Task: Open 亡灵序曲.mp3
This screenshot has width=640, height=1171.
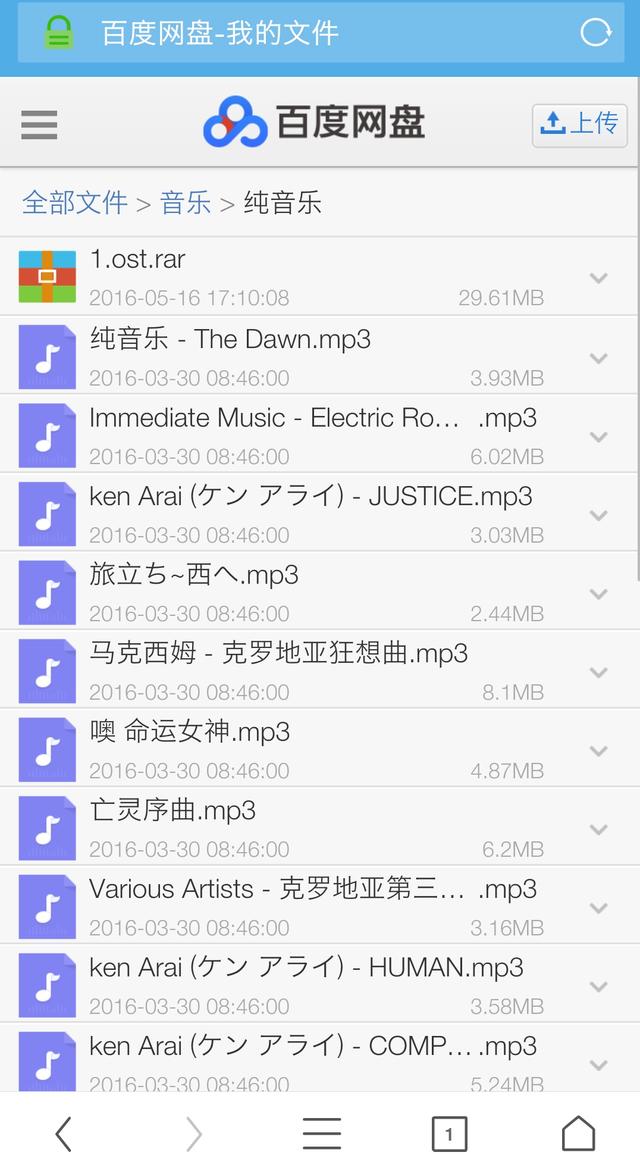Action: (172, 810)
